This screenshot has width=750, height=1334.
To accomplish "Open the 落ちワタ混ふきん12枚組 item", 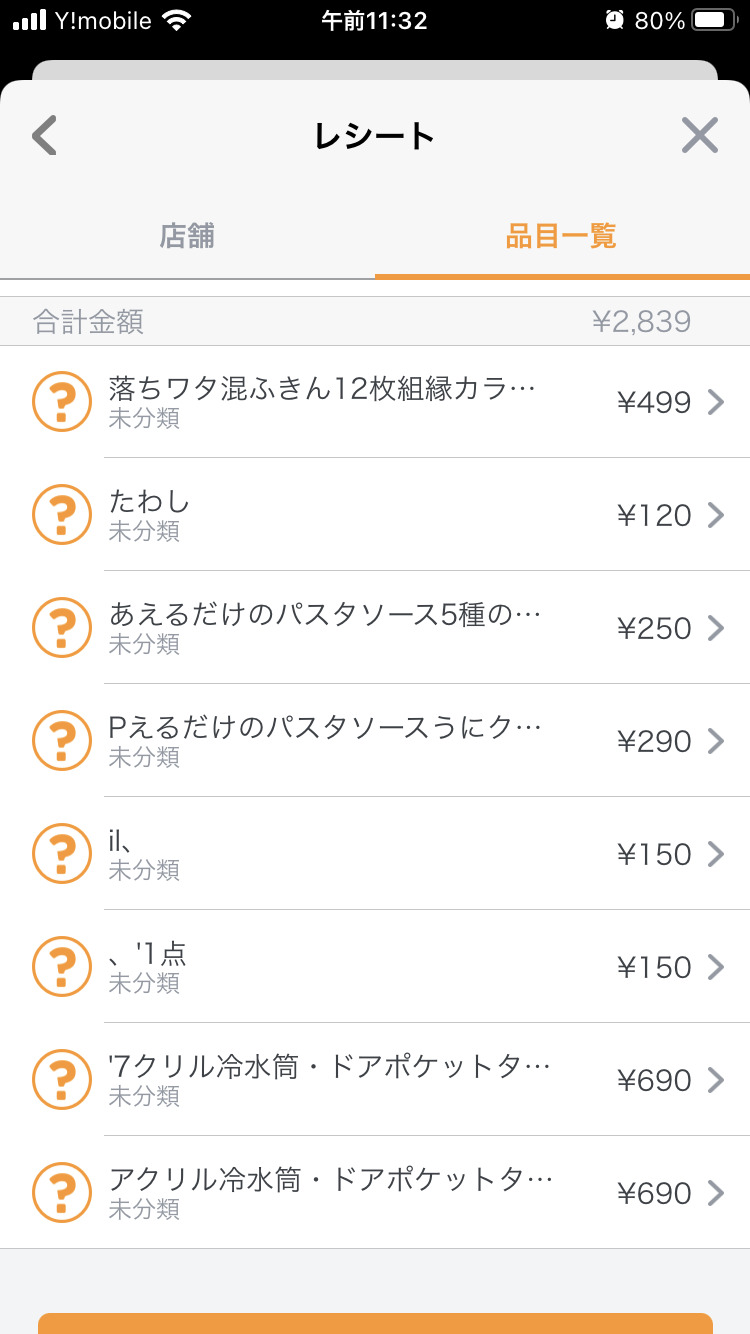I will pyautogui.click(x=375, y=402).
